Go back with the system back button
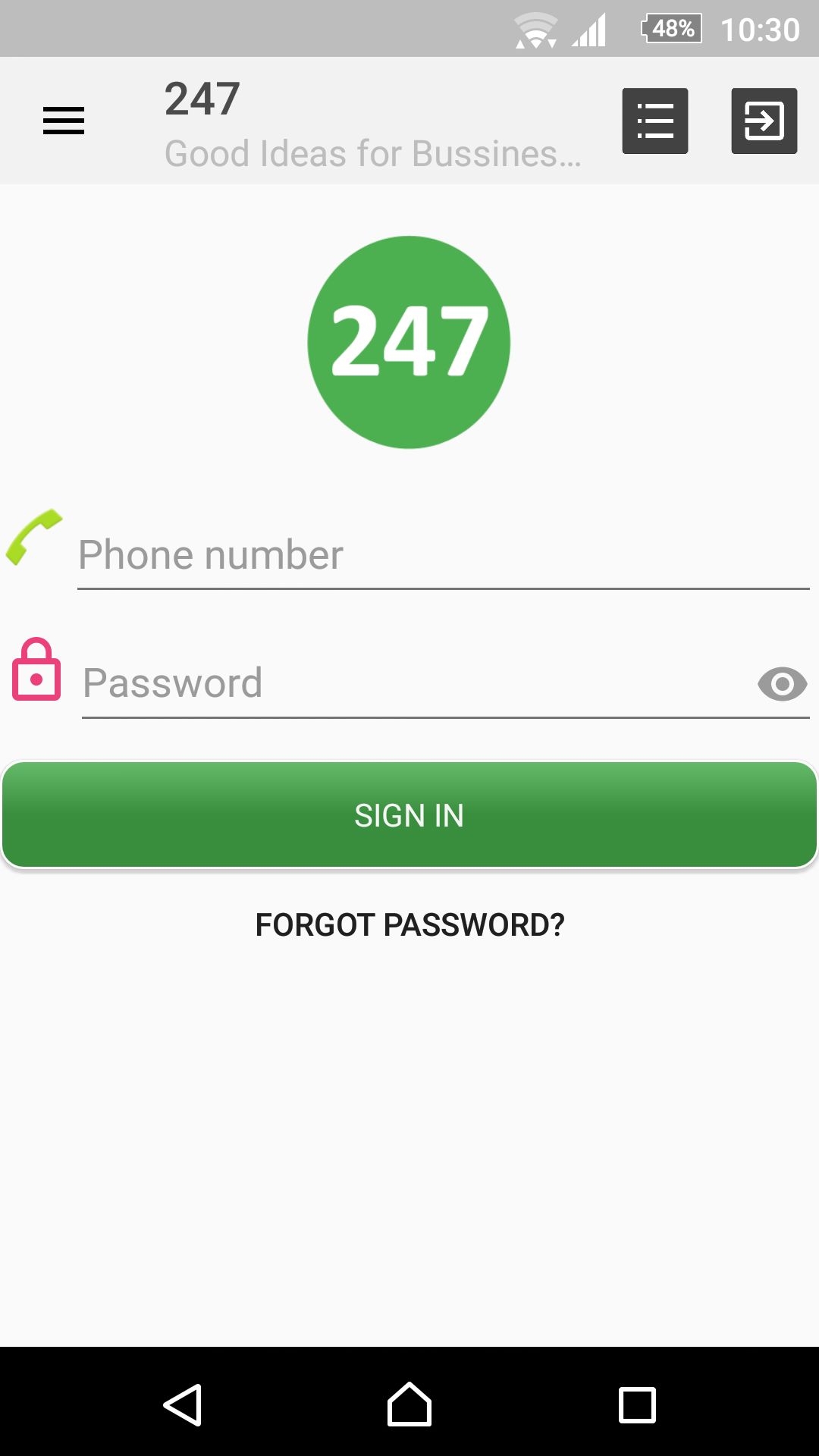Viewport: 819px width, 1456px height. point(183,1404)
